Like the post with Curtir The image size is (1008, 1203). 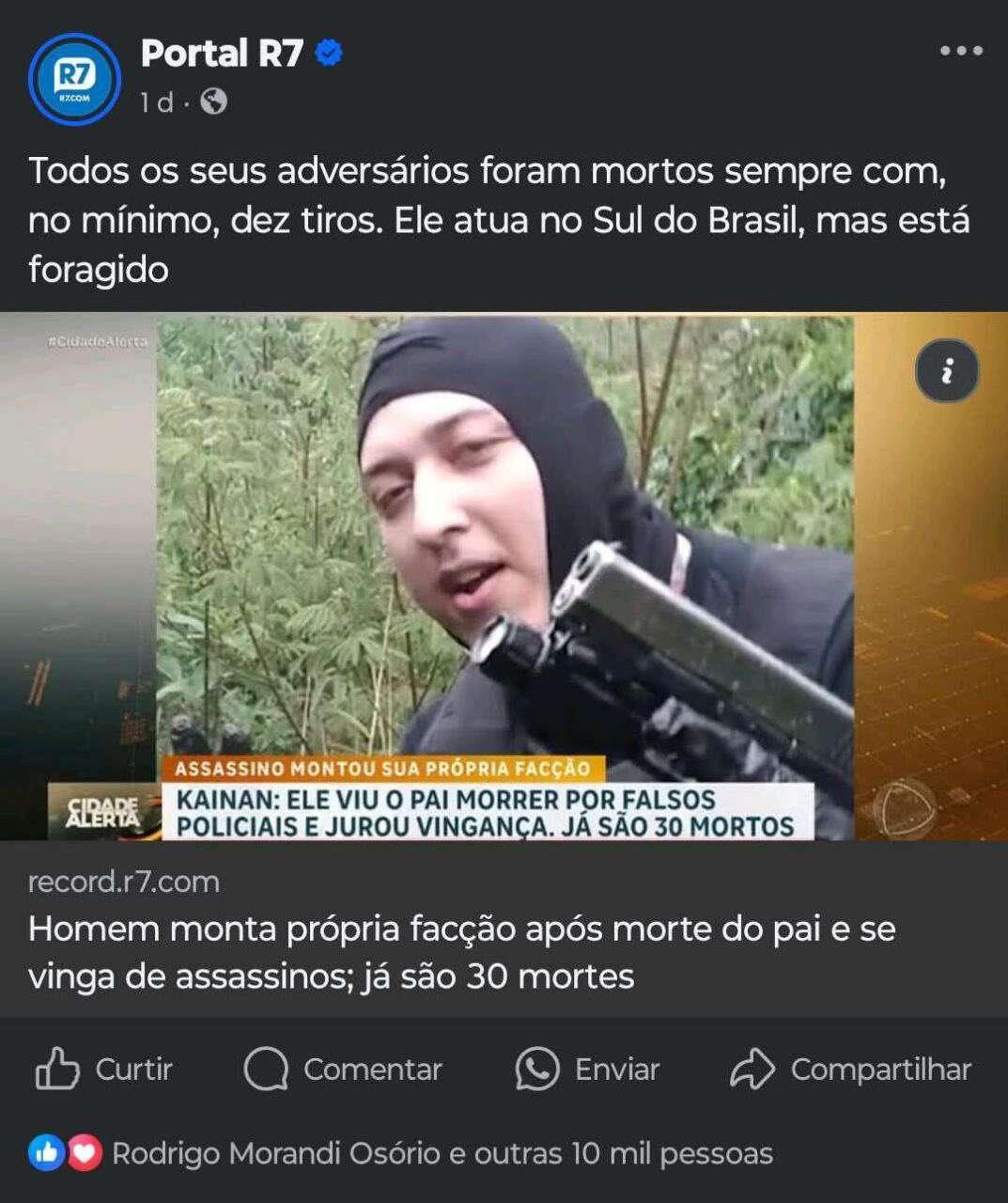click(x=104, y=1069)
